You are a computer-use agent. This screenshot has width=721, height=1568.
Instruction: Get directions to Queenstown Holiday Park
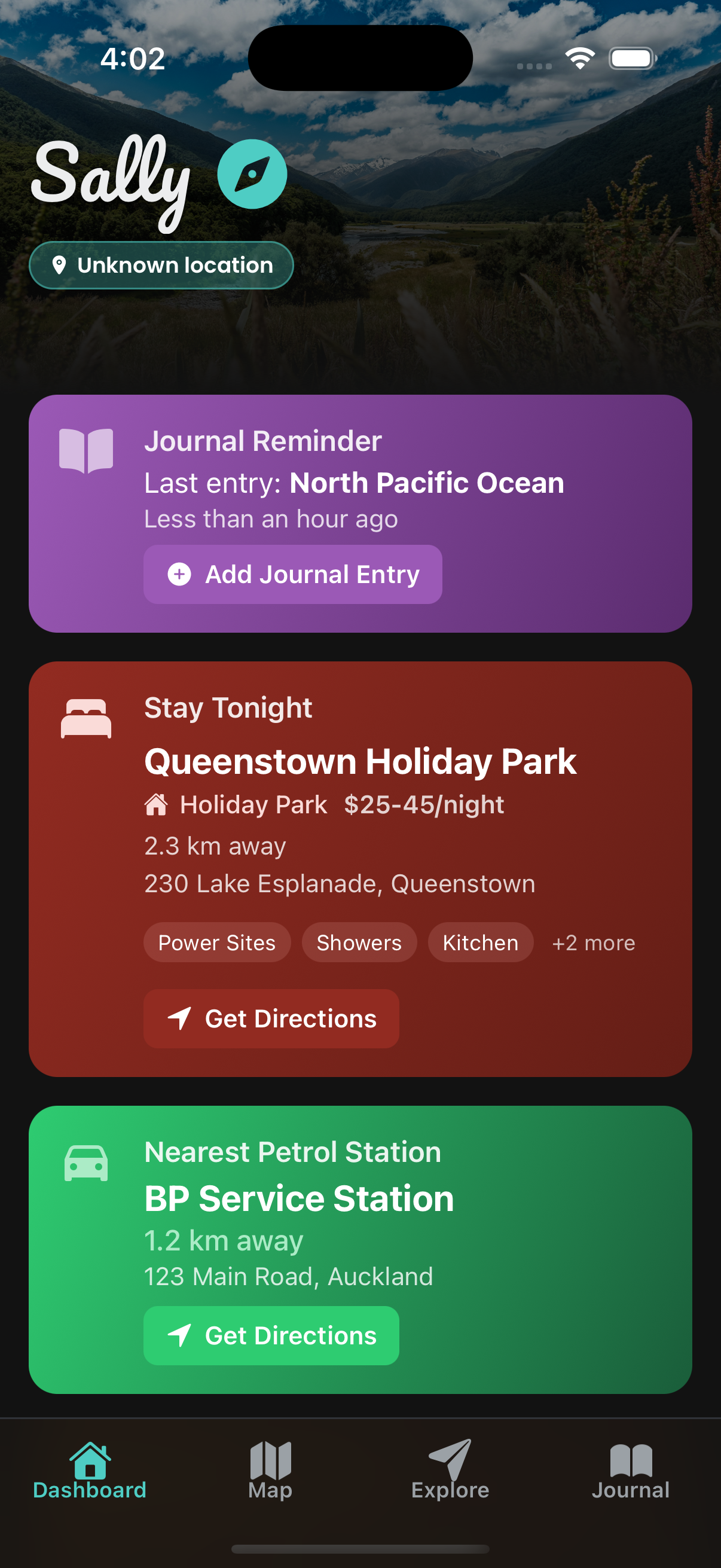271,1018
